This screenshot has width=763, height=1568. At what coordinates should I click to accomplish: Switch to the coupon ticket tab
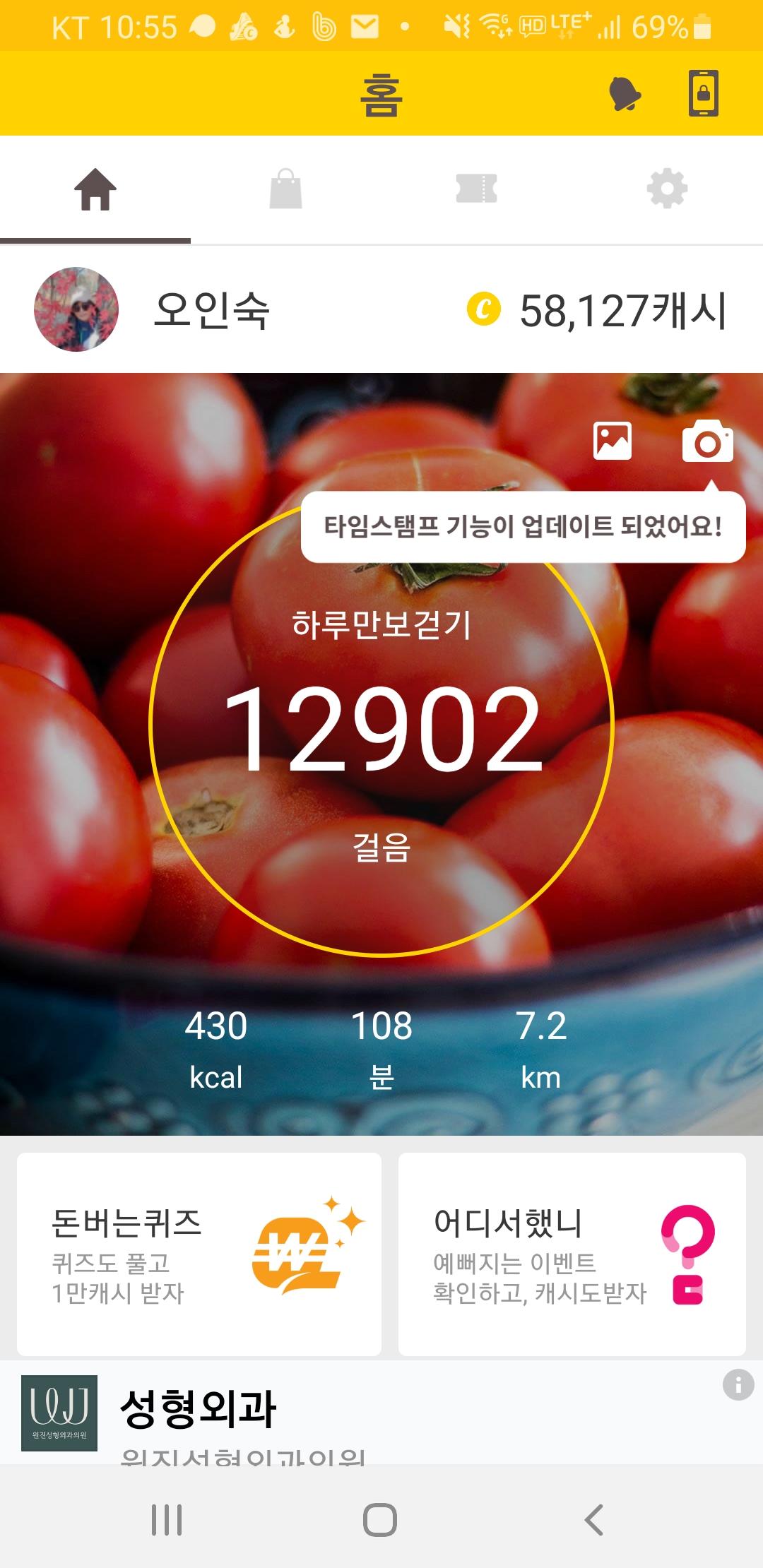pos(477,189)
